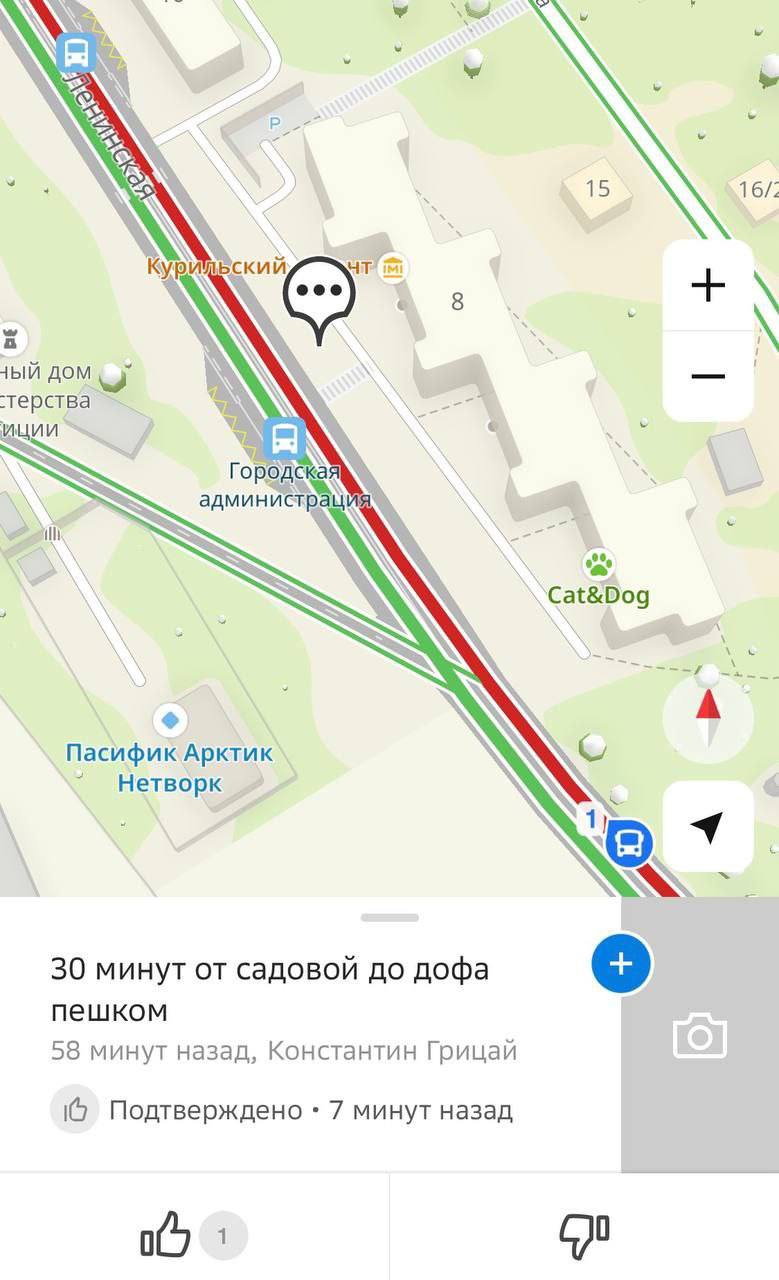779x1280 pixels.
Task: Open the Городская администрация bus stop
Action: pos(285,439)
